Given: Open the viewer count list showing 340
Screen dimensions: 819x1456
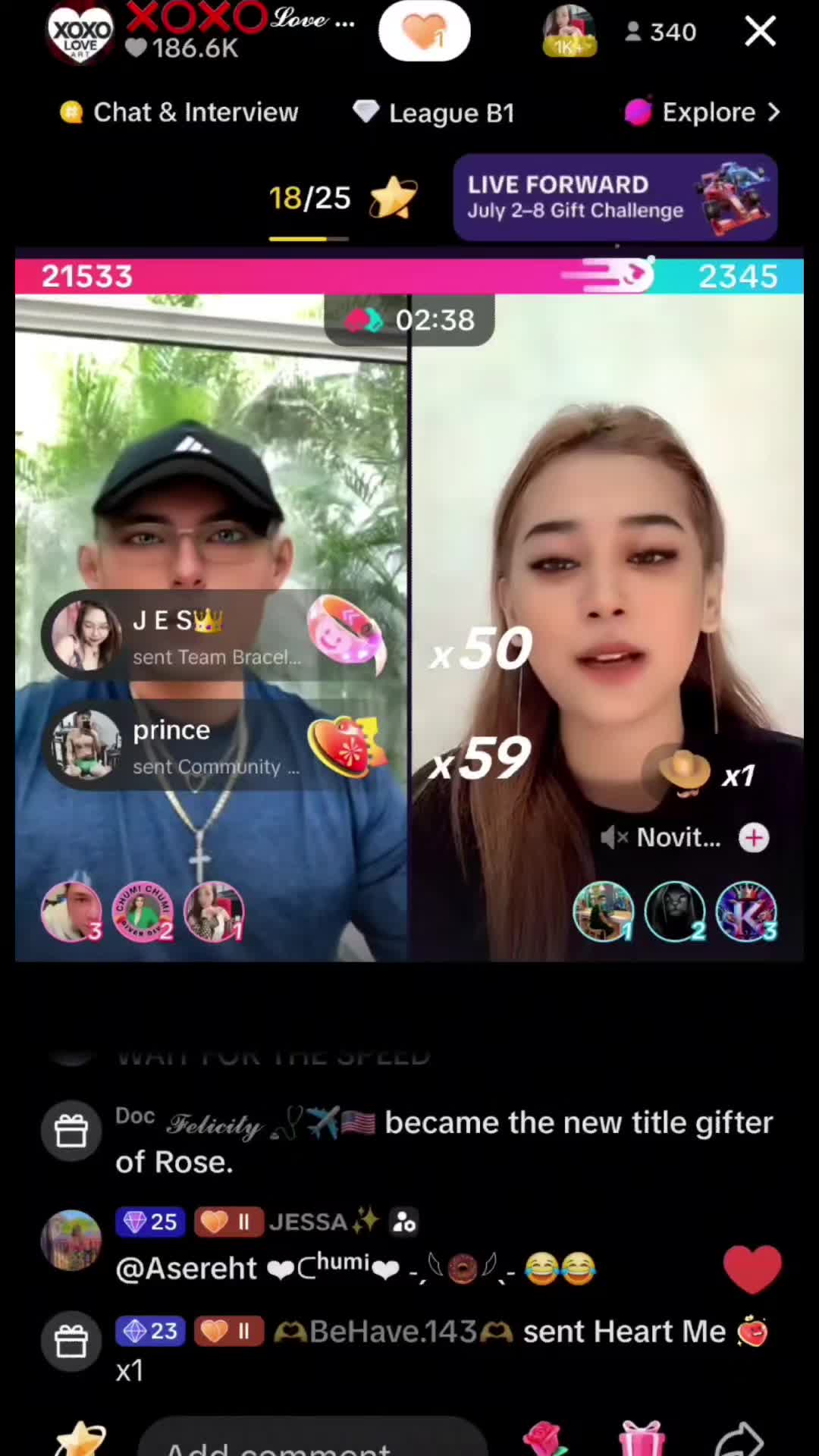Looking at the screenshot, I should pos(661,32).
